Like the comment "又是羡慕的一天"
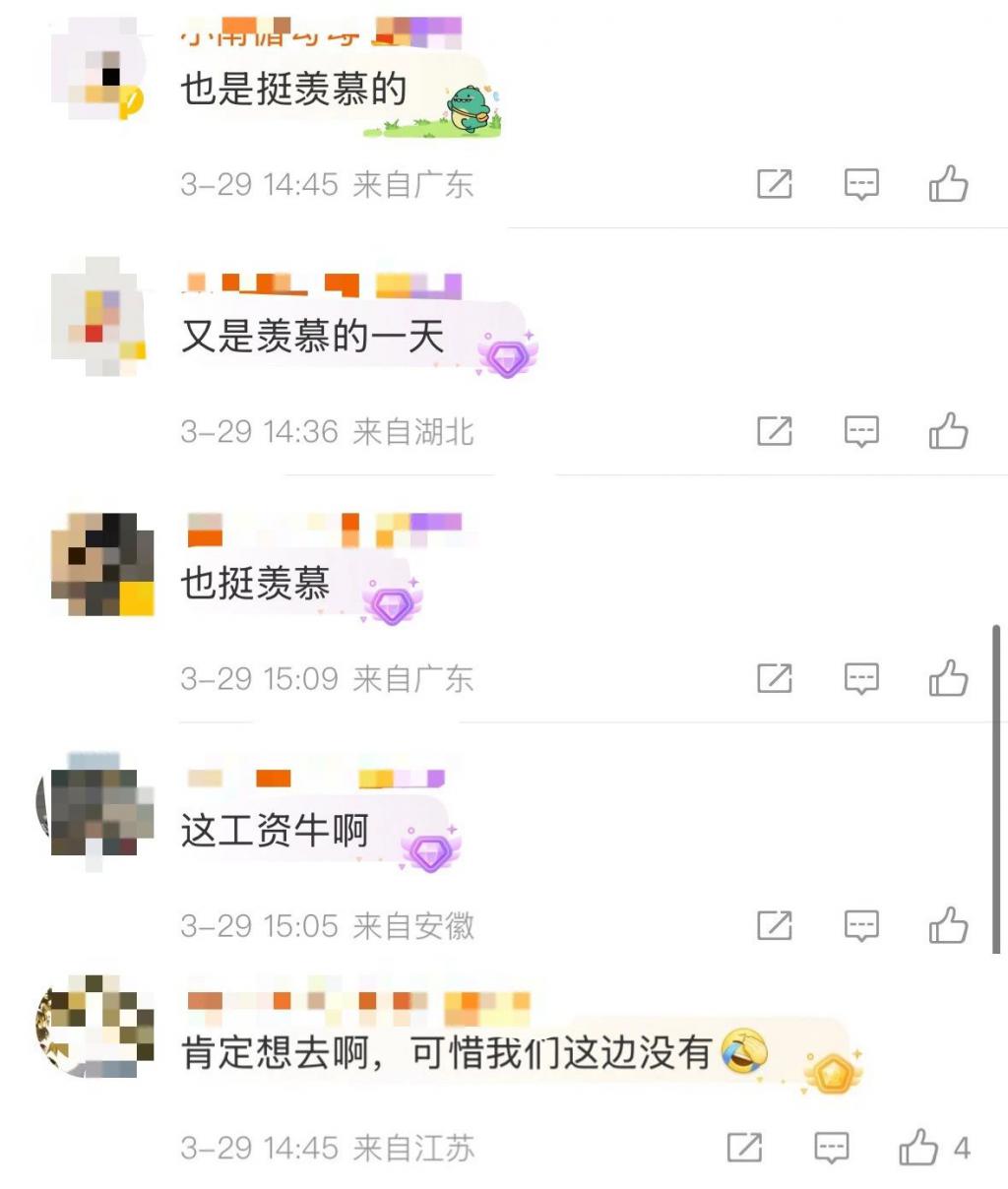 (948, 431)
